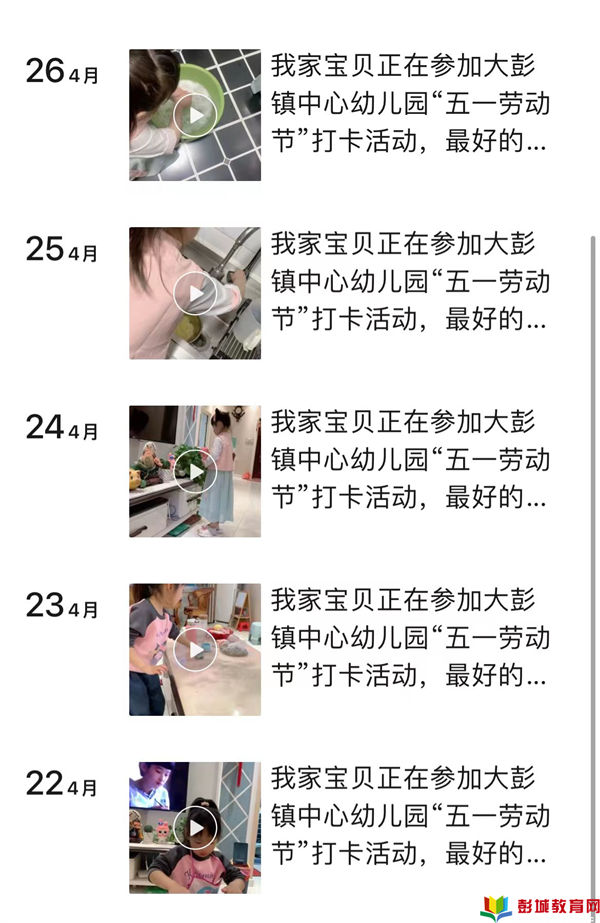Play the 22 April video post

(x=195, y=827)
